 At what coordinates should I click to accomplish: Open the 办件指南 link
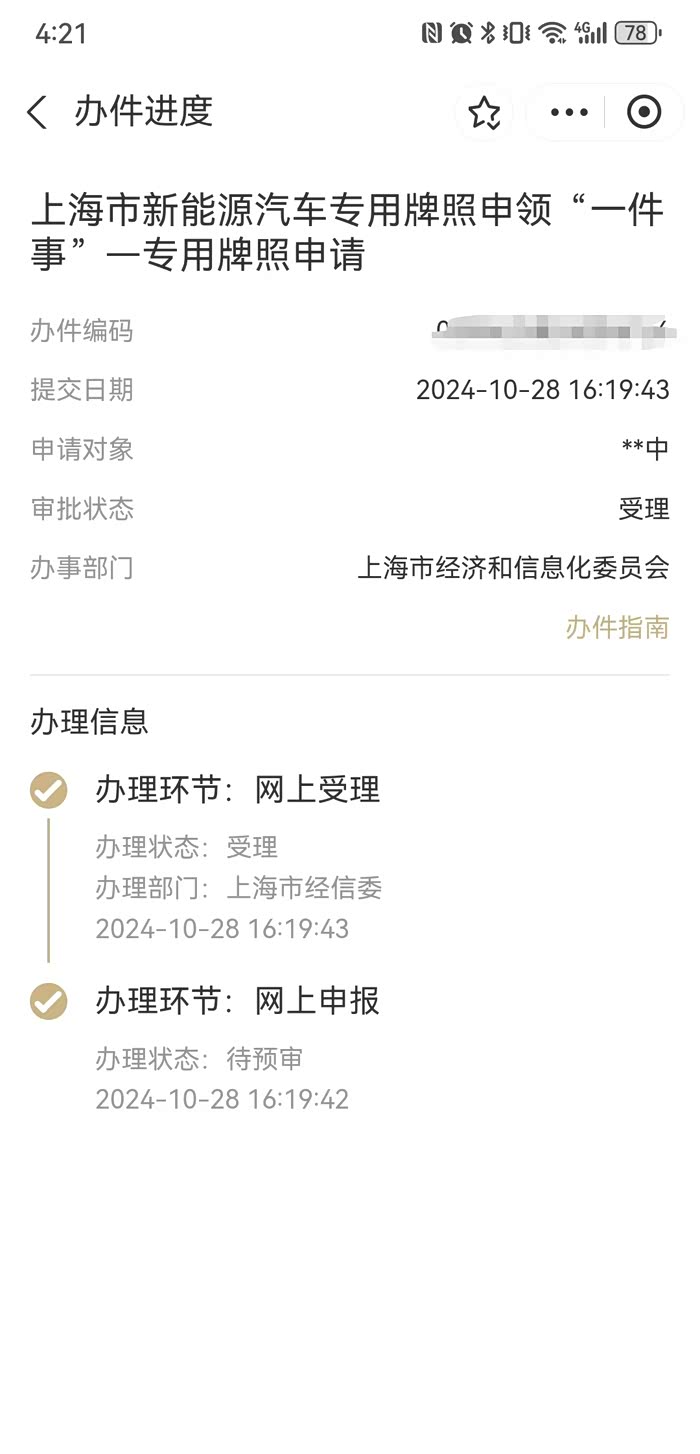[x=617, y=628]
